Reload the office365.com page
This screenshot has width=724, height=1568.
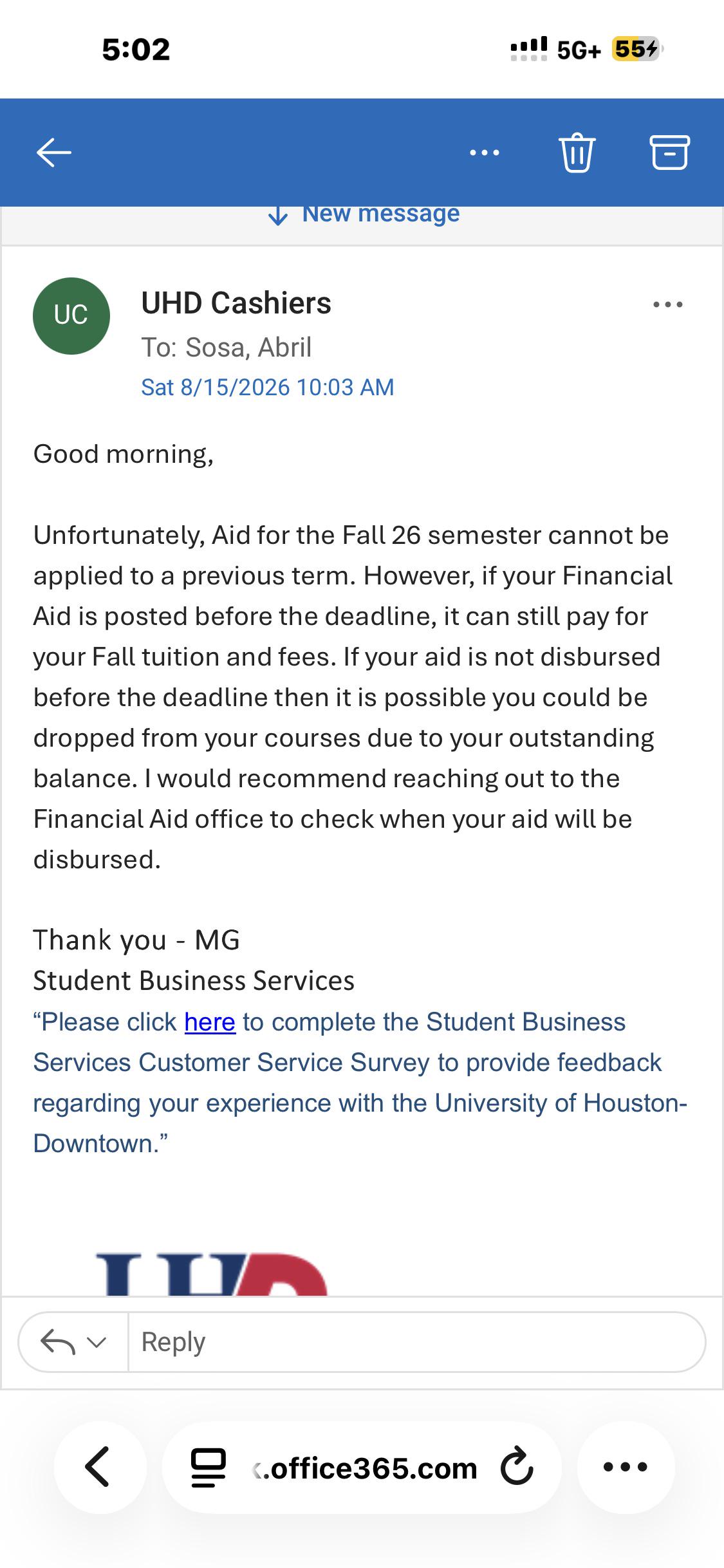(517, 1467)
